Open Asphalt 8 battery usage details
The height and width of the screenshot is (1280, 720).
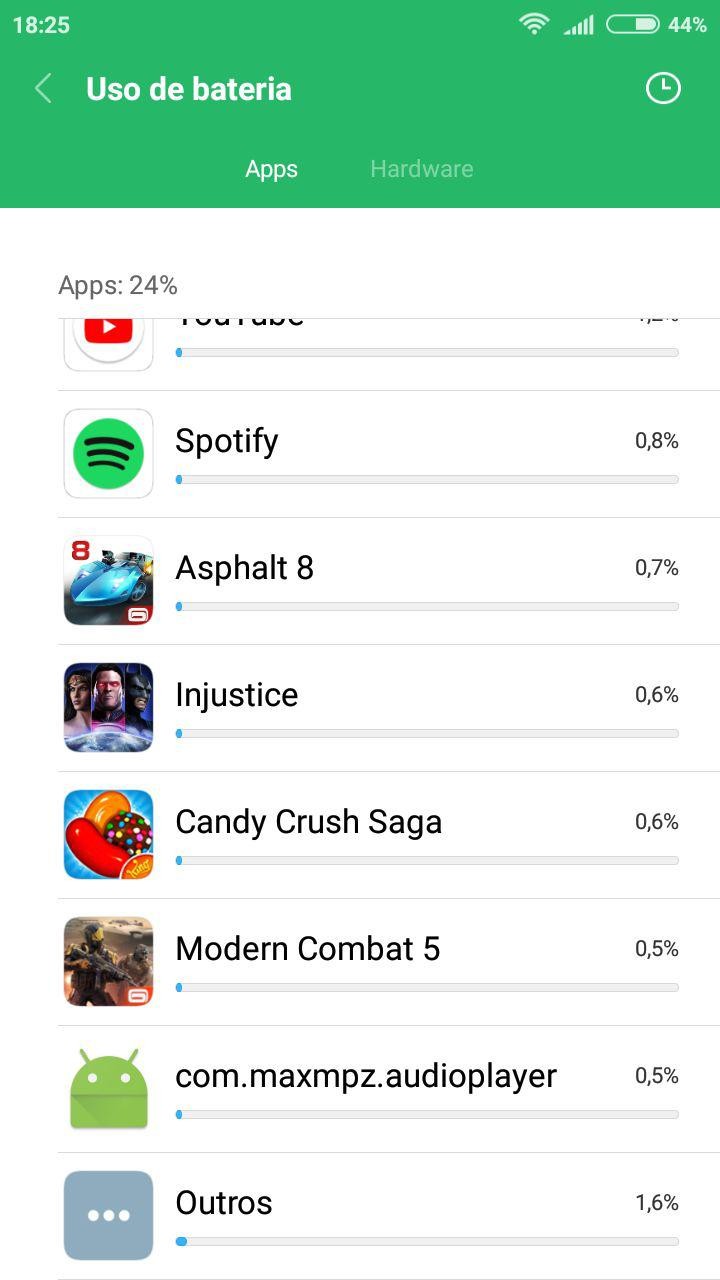tap(388, 581)
